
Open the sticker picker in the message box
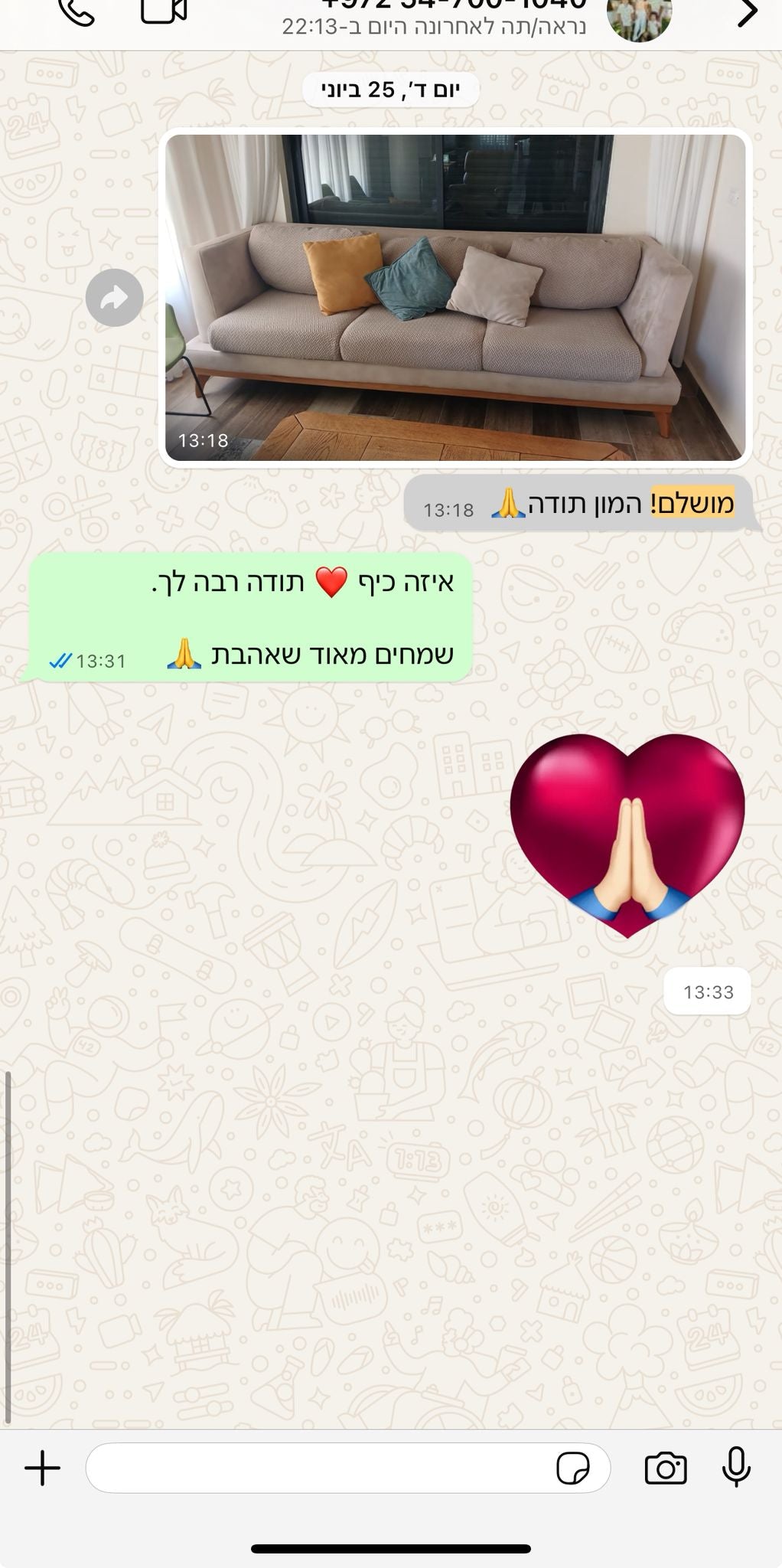(x=573, y=1468)
